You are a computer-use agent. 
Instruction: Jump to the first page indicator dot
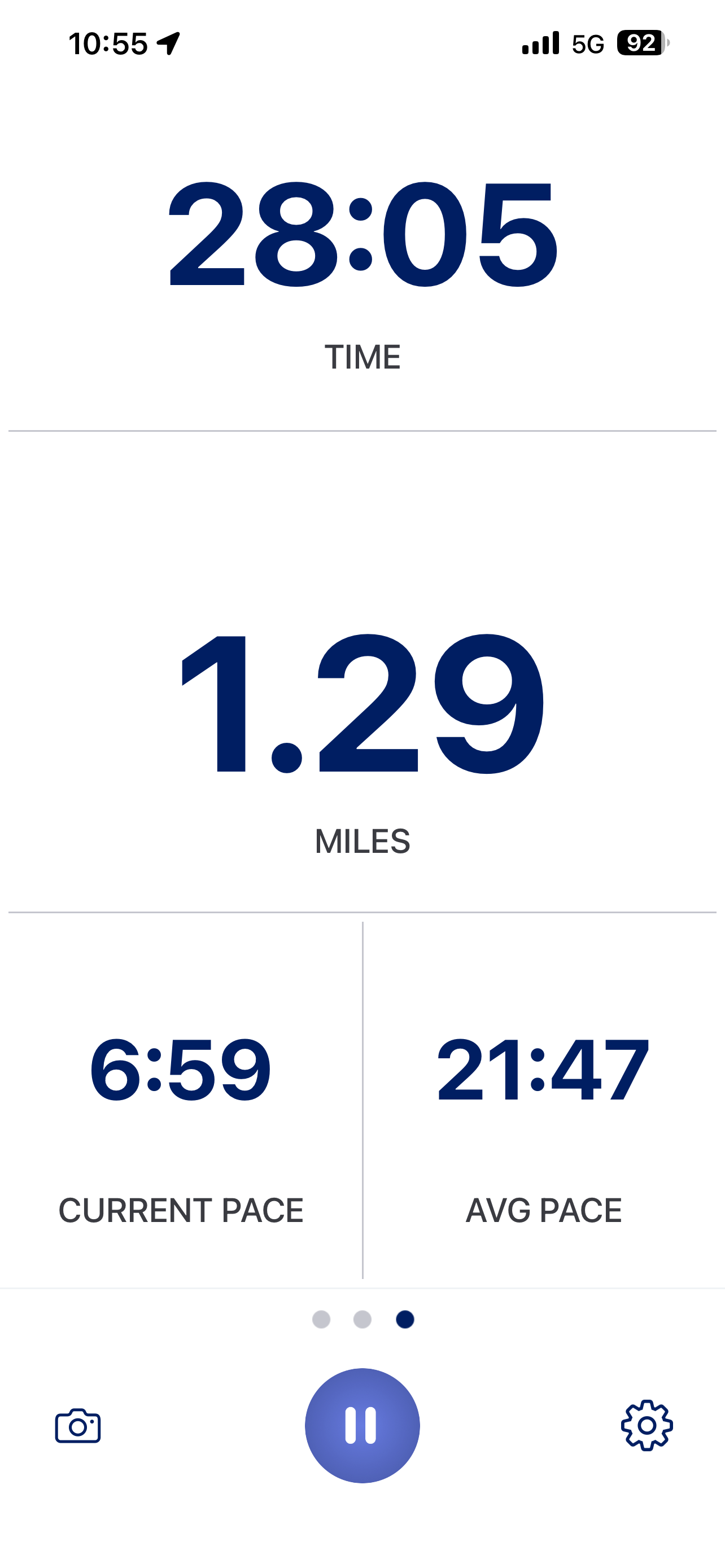pos(321,1319)
